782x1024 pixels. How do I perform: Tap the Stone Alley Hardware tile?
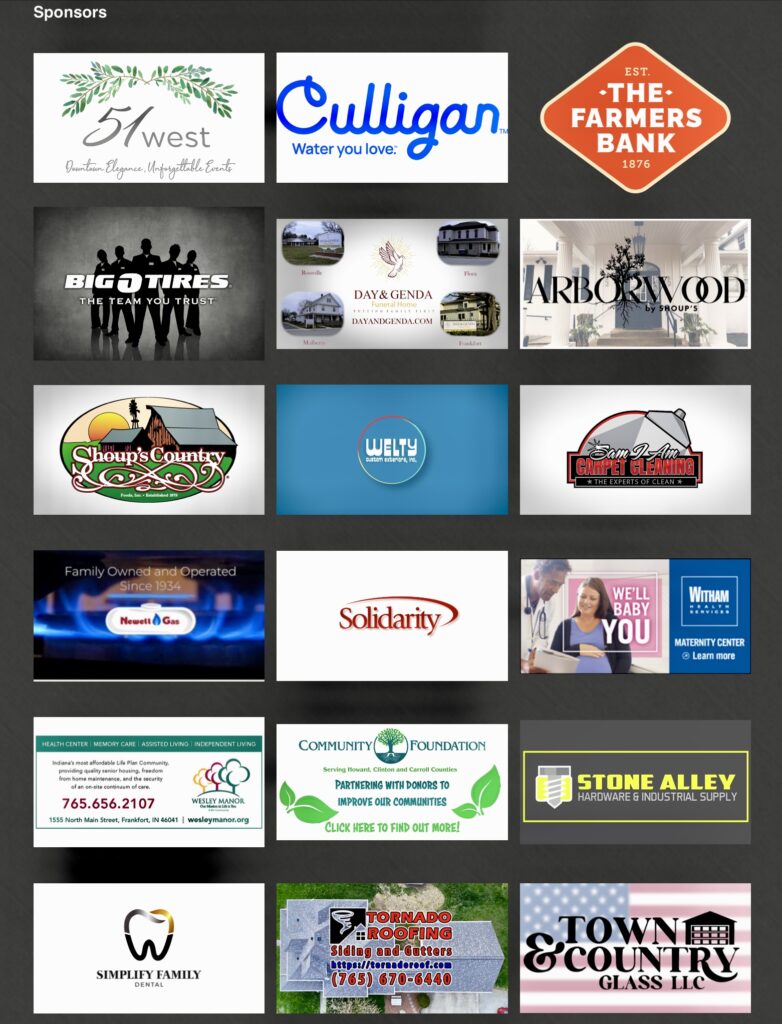[x=635, y=782]
